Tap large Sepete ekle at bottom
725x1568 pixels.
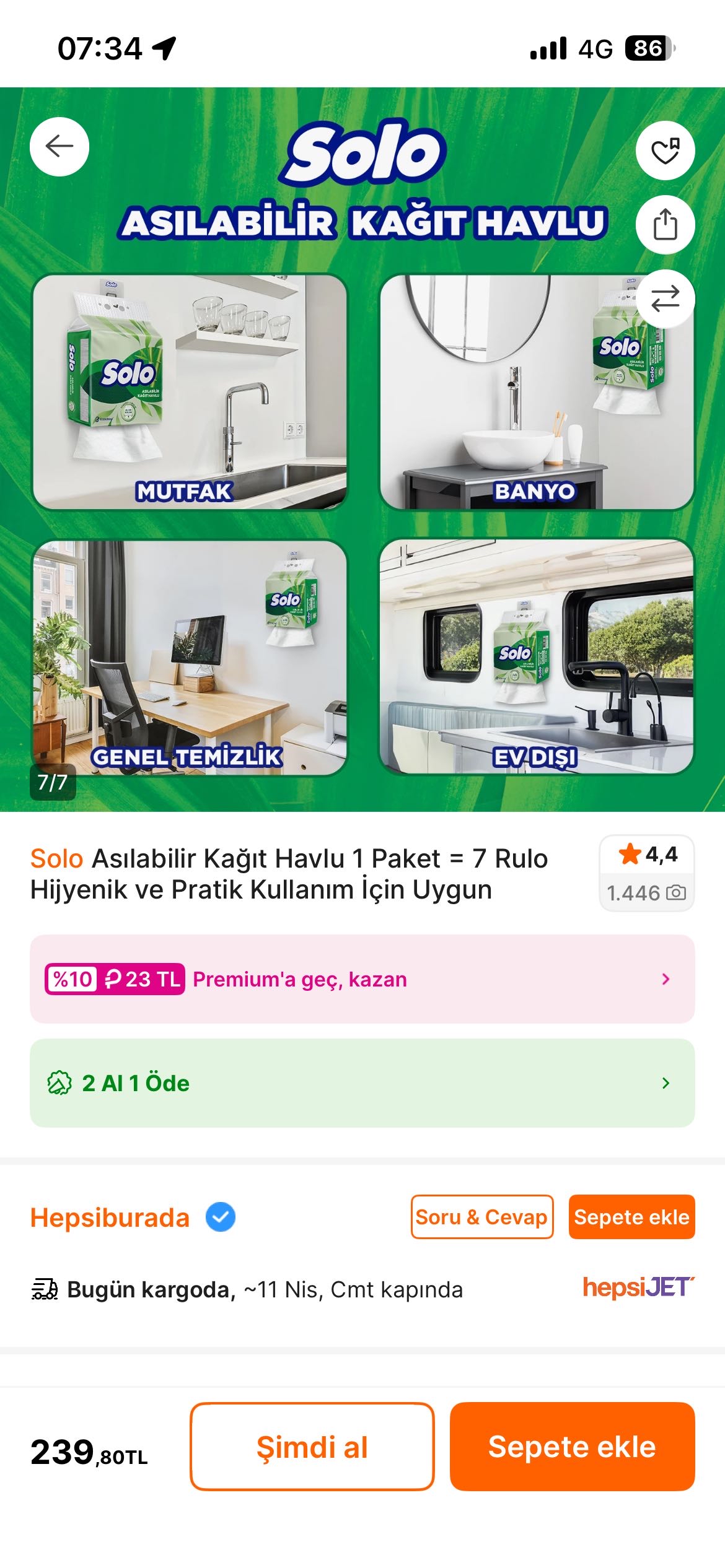point(572,1447)
